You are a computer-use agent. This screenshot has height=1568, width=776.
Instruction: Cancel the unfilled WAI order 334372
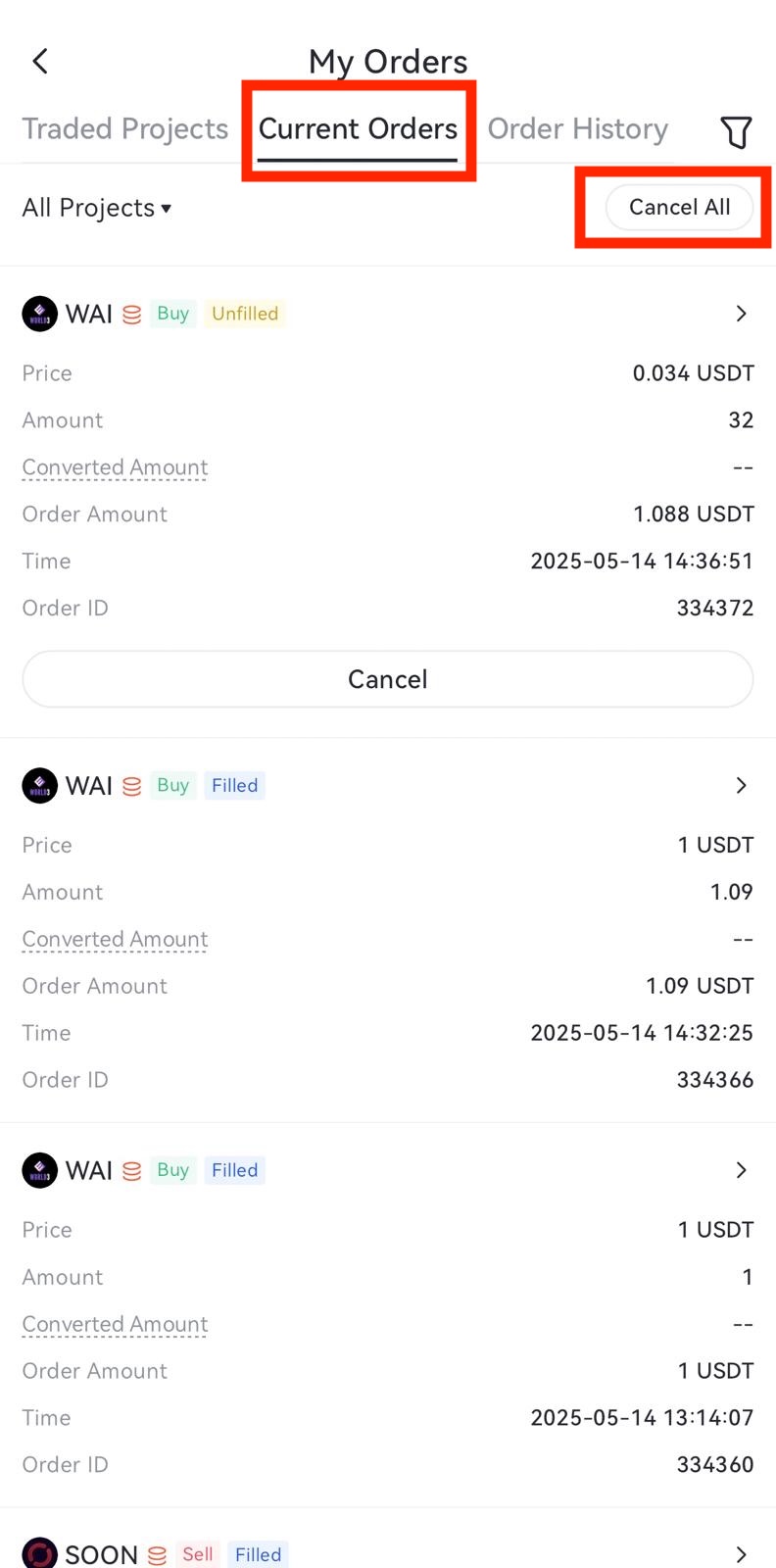pyautogui.click(x=388, y=679)
